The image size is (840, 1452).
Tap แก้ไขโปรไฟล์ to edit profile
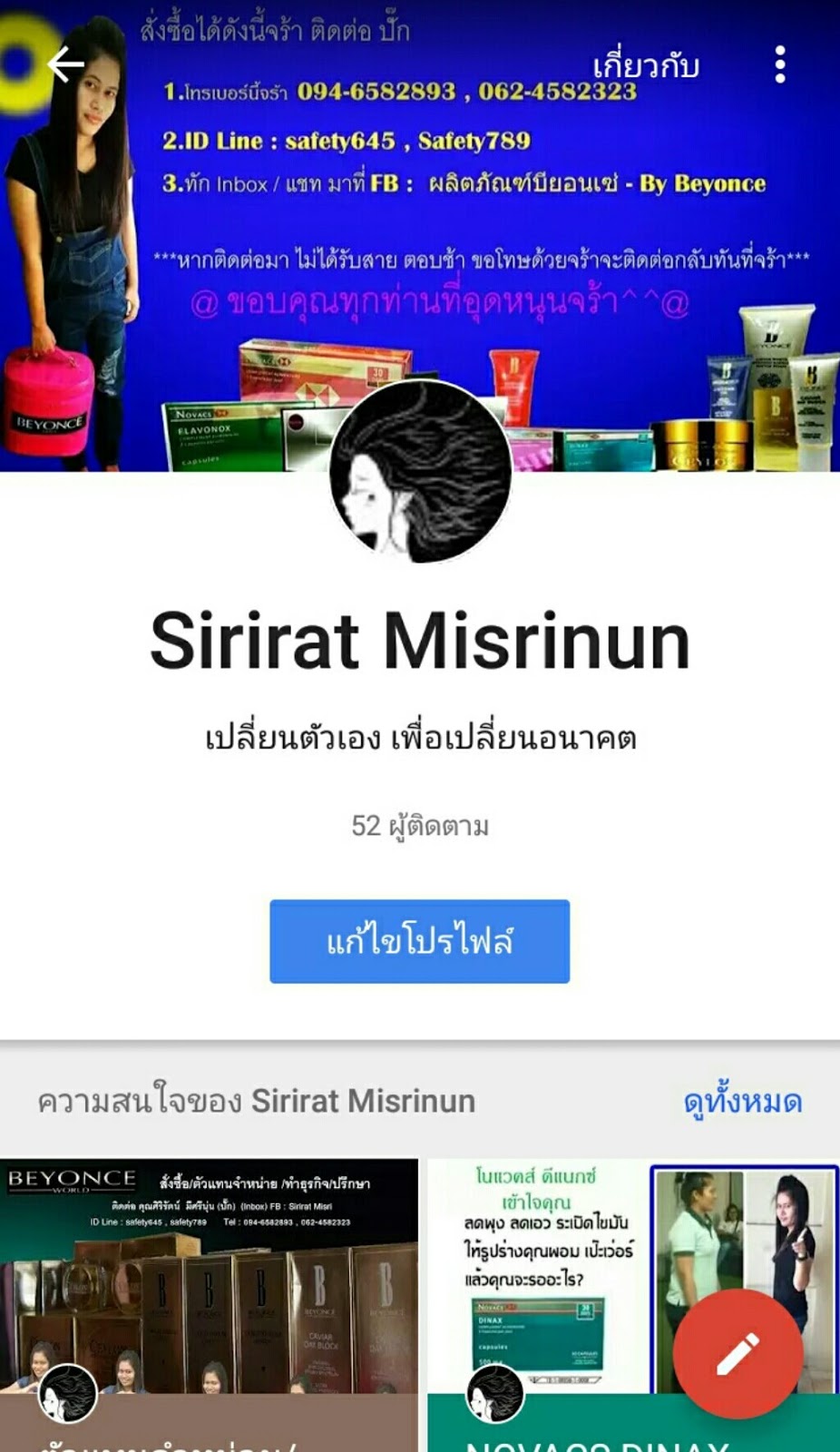point(419,941)
